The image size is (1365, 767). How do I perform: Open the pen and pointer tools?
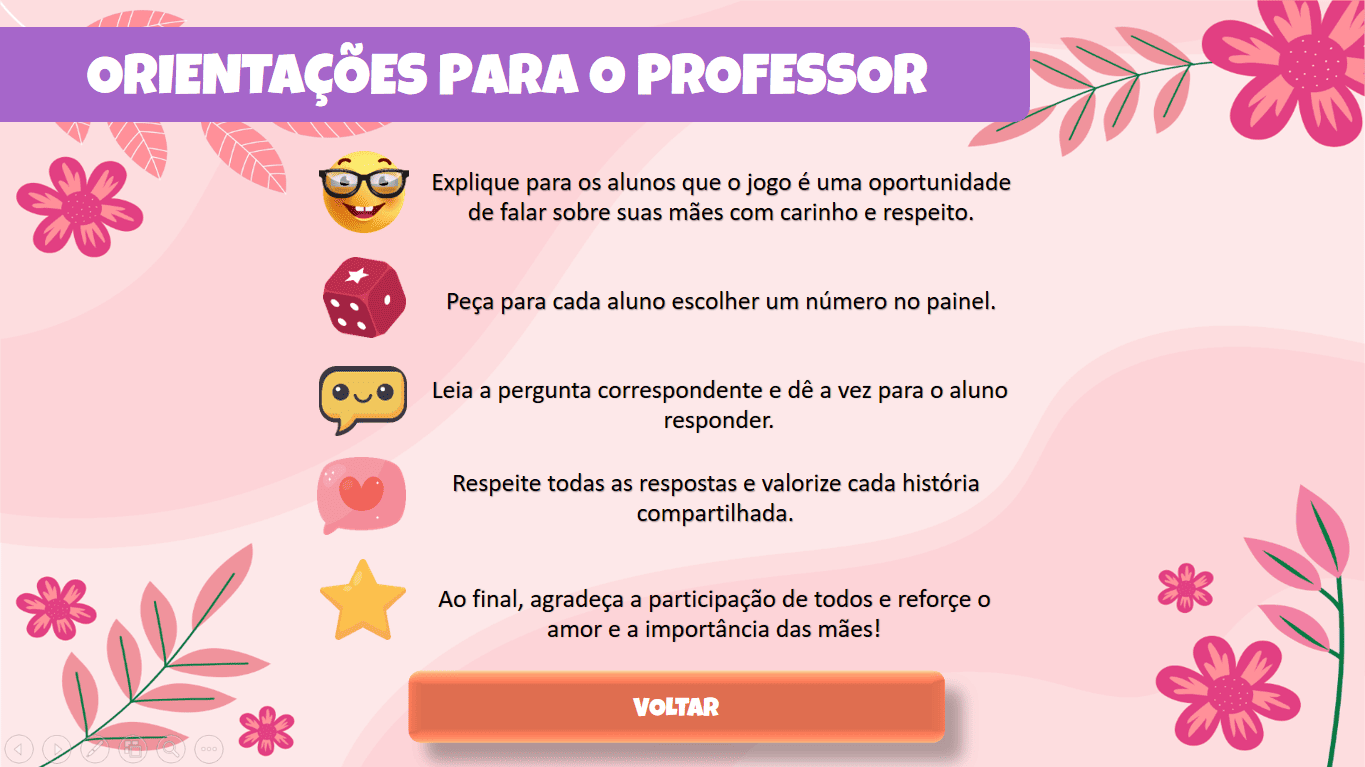[x=95, y=747]
